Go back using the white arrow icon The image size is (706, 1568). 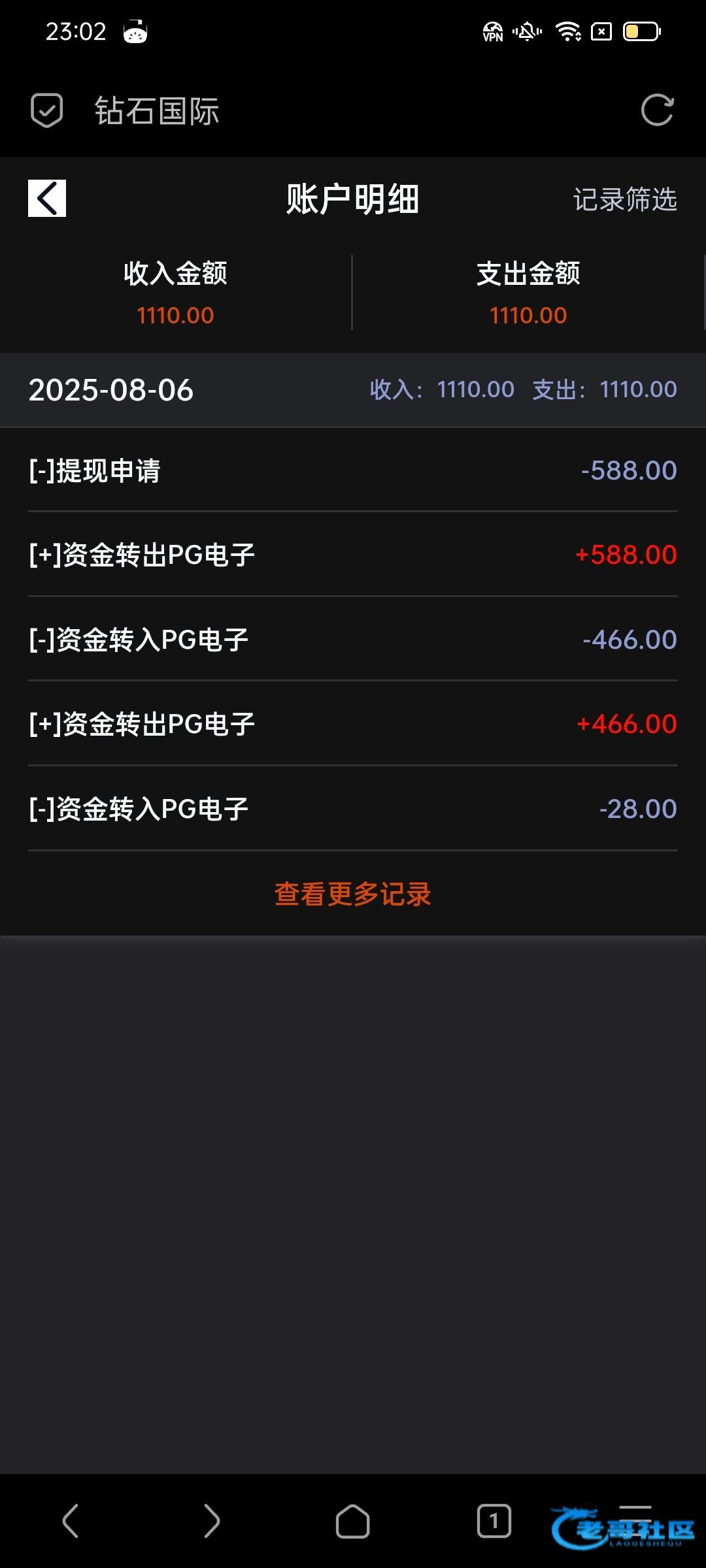[x=47, y=198]
